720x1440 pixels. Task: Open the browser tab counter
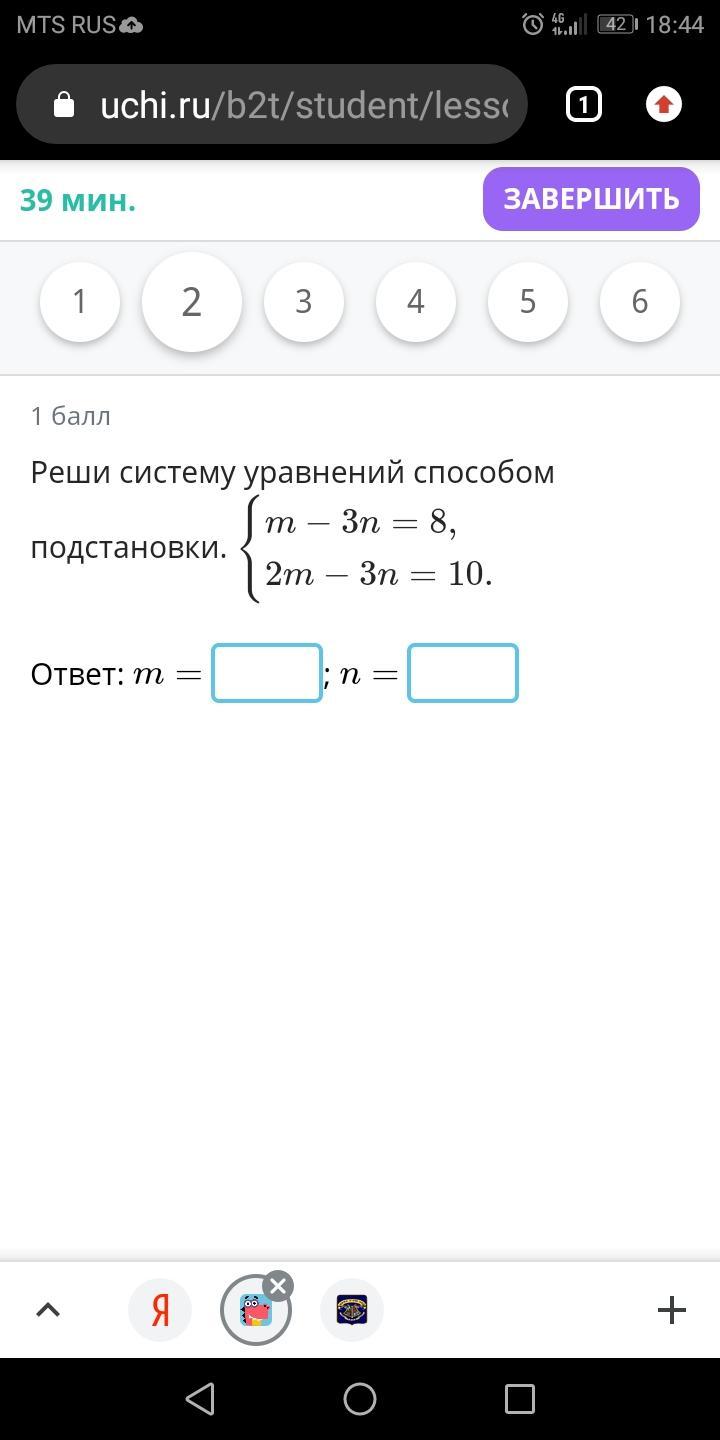tap(584, 104)
